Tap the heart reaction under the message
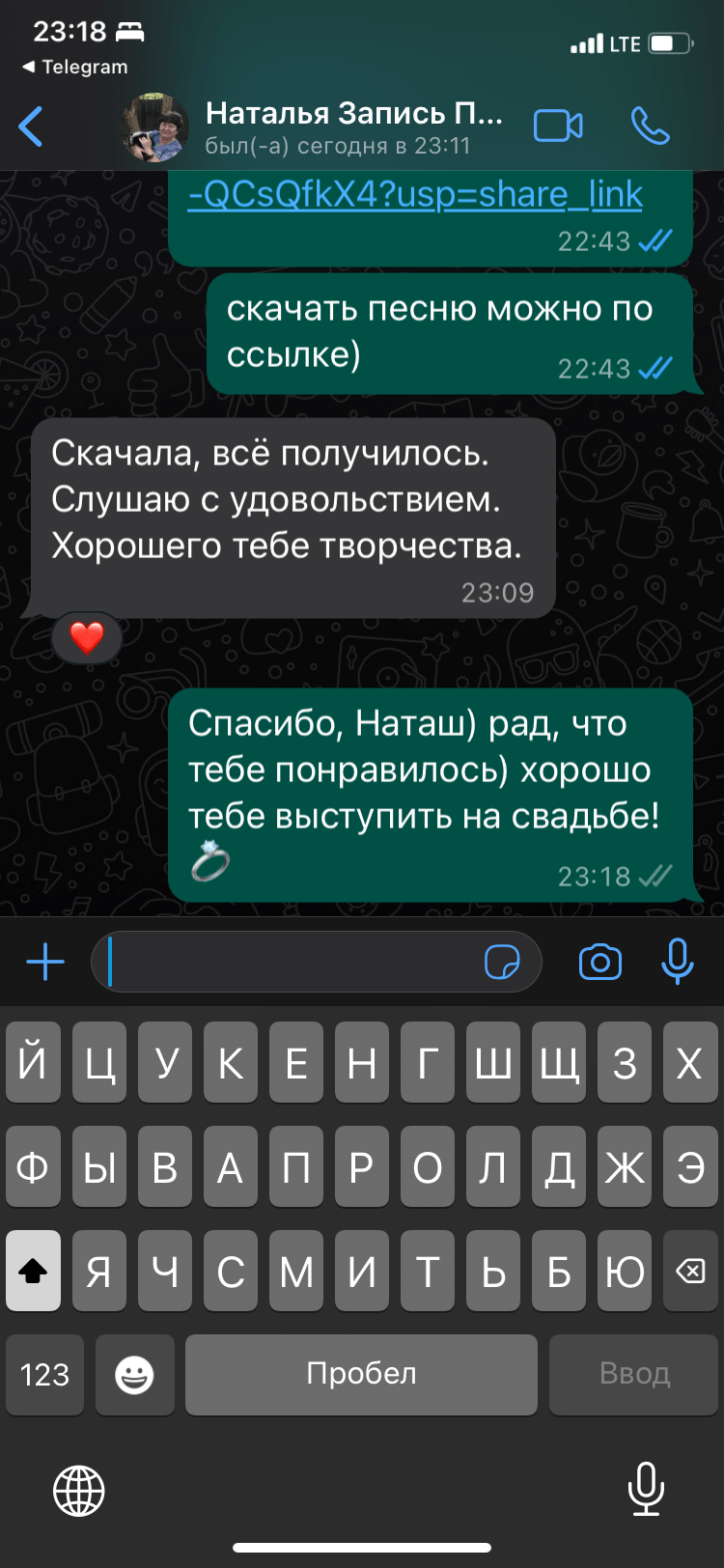 [87, 637]
